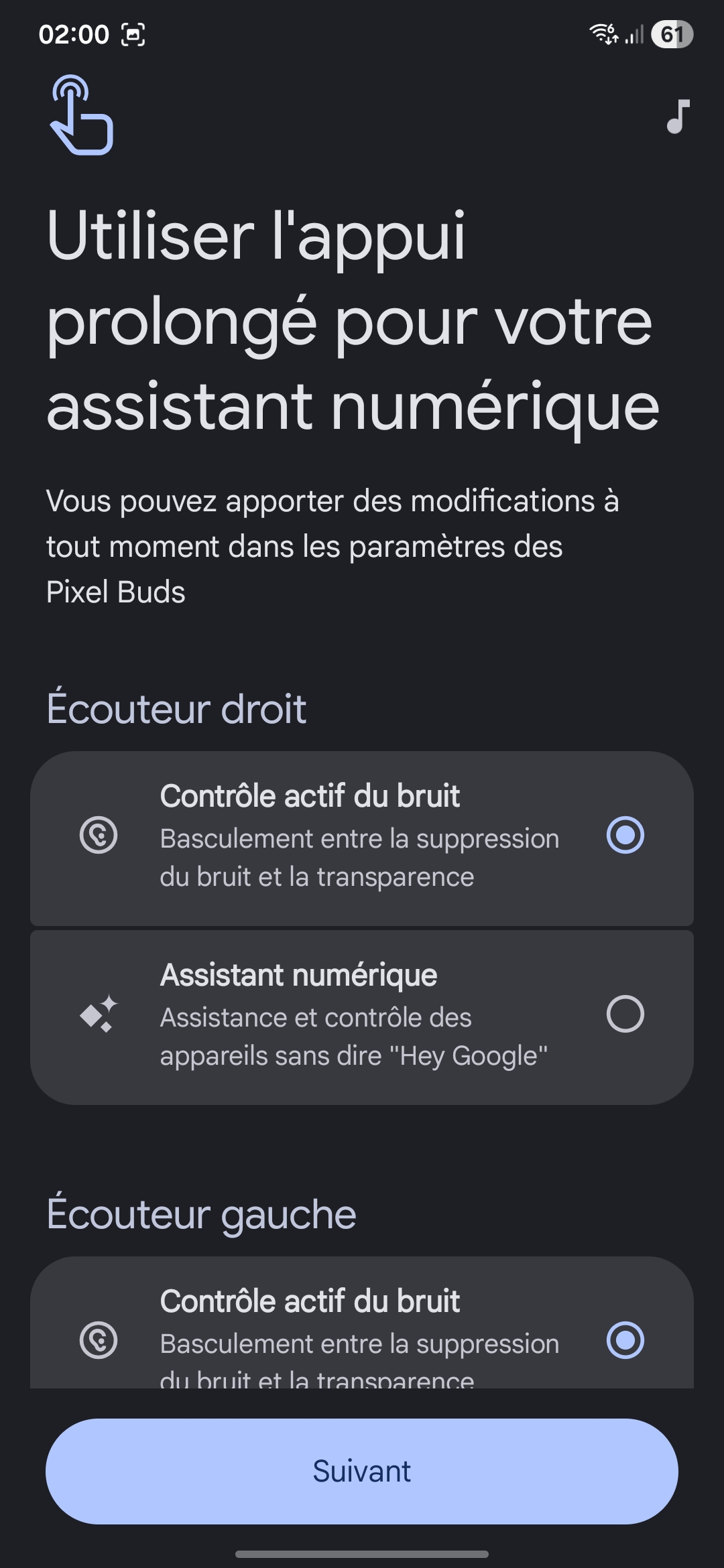Choose Assistant numérique for Écouteur droit
This screenshot has height=1568, width=724.
click(x=625, y=1014)
